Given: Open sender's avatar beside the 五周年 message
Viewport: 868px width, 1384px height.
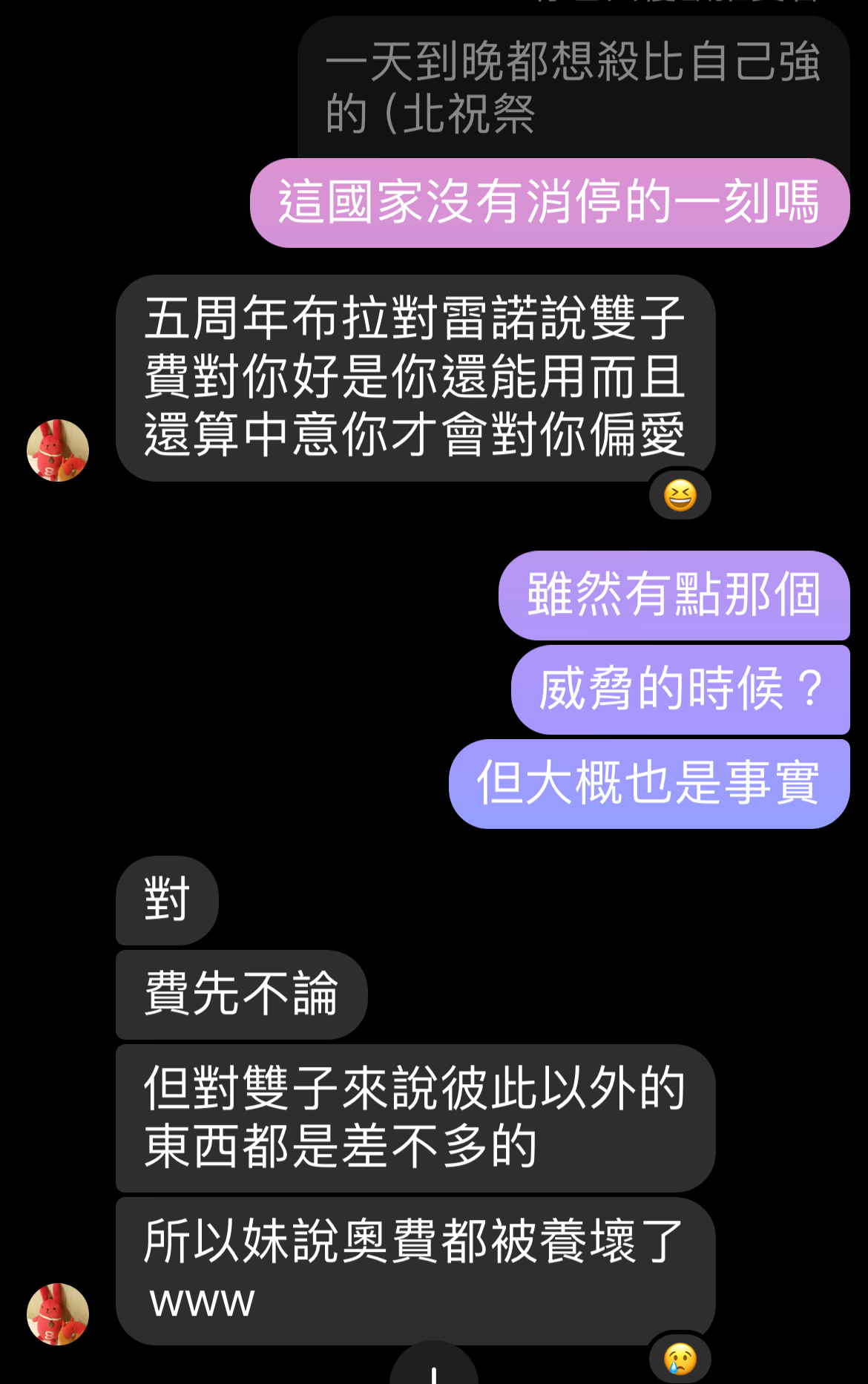Looking at the screenshot, I should tap(58, 450).
